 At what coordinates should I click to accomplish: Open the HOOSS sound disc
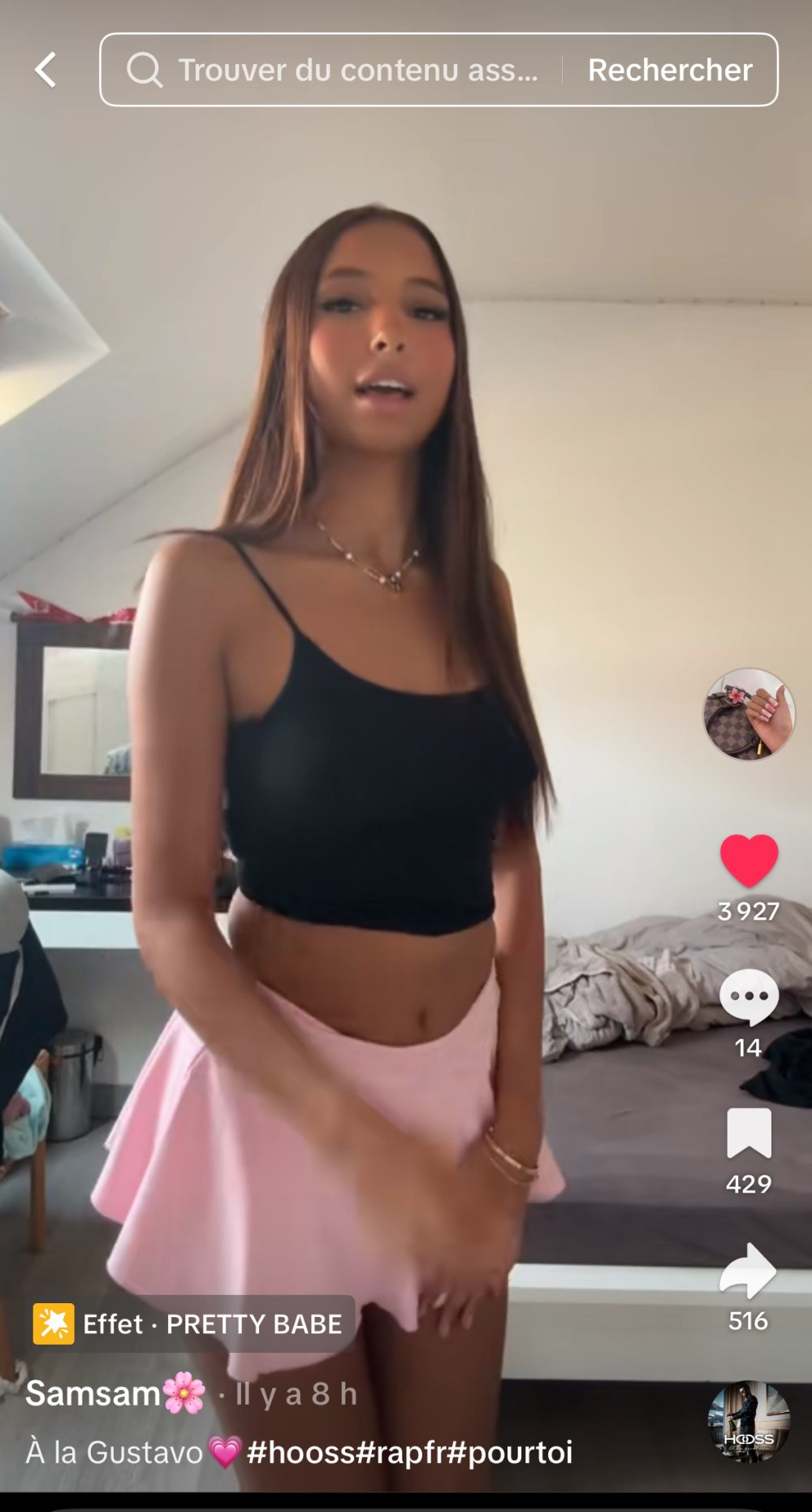point(749,1422)
